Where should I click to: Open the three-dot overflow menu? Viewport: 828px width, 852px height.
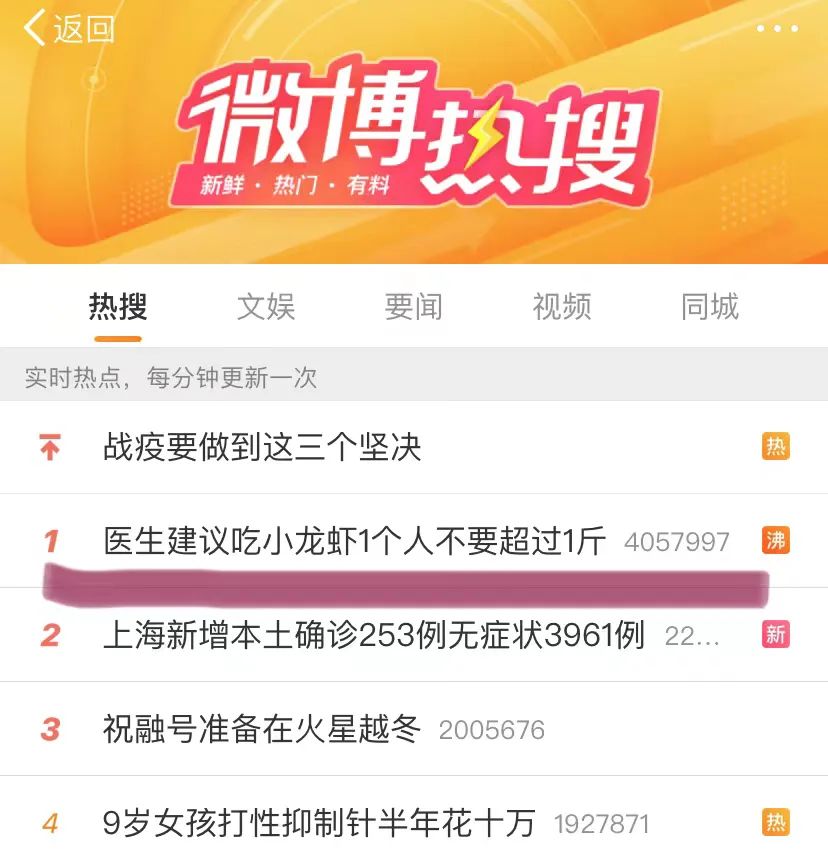pyautogui.click(x=776, y=28)
